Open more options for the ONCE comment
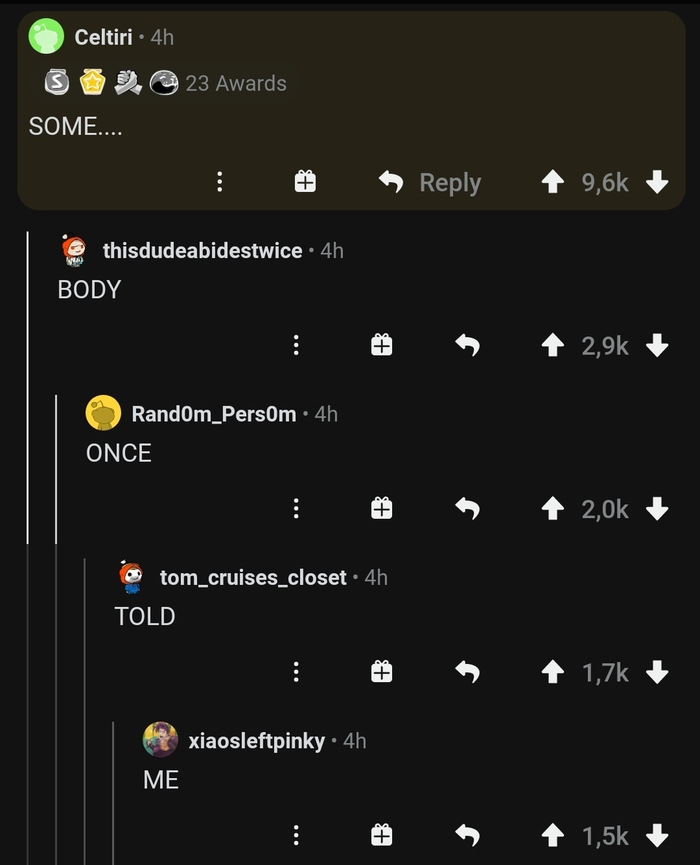The width and height of the screenshot is (700, 865). point(296,509)
